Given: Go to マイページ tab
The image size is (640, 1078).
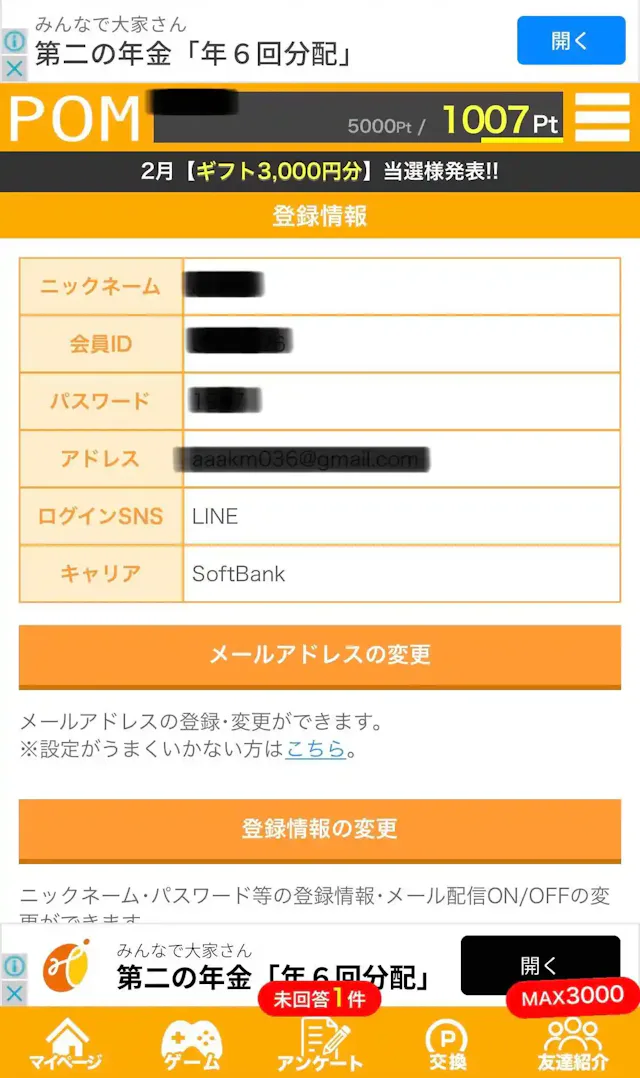Looking at the screenshot, I should click(65, 1045).
